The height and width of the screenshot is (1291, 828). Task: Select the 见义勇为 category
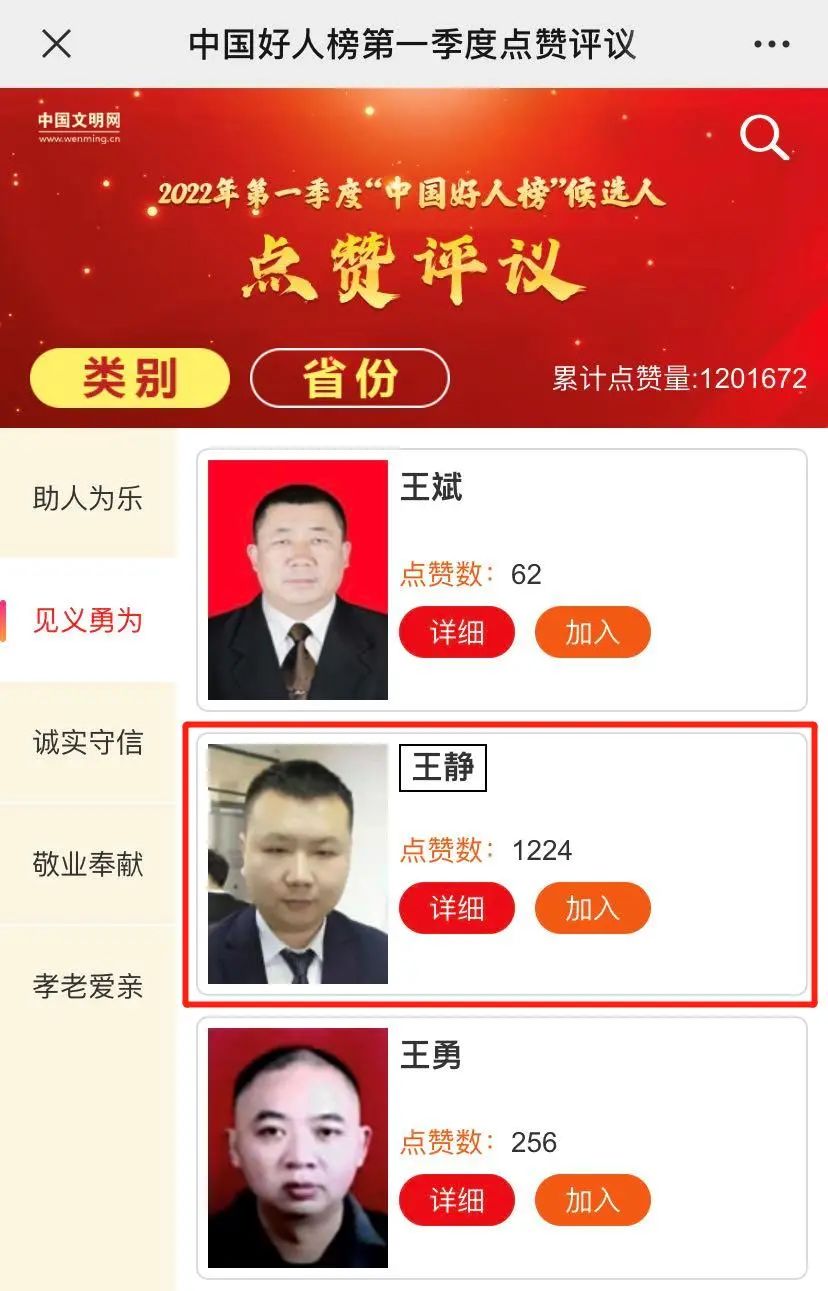(x=88, y=620)
